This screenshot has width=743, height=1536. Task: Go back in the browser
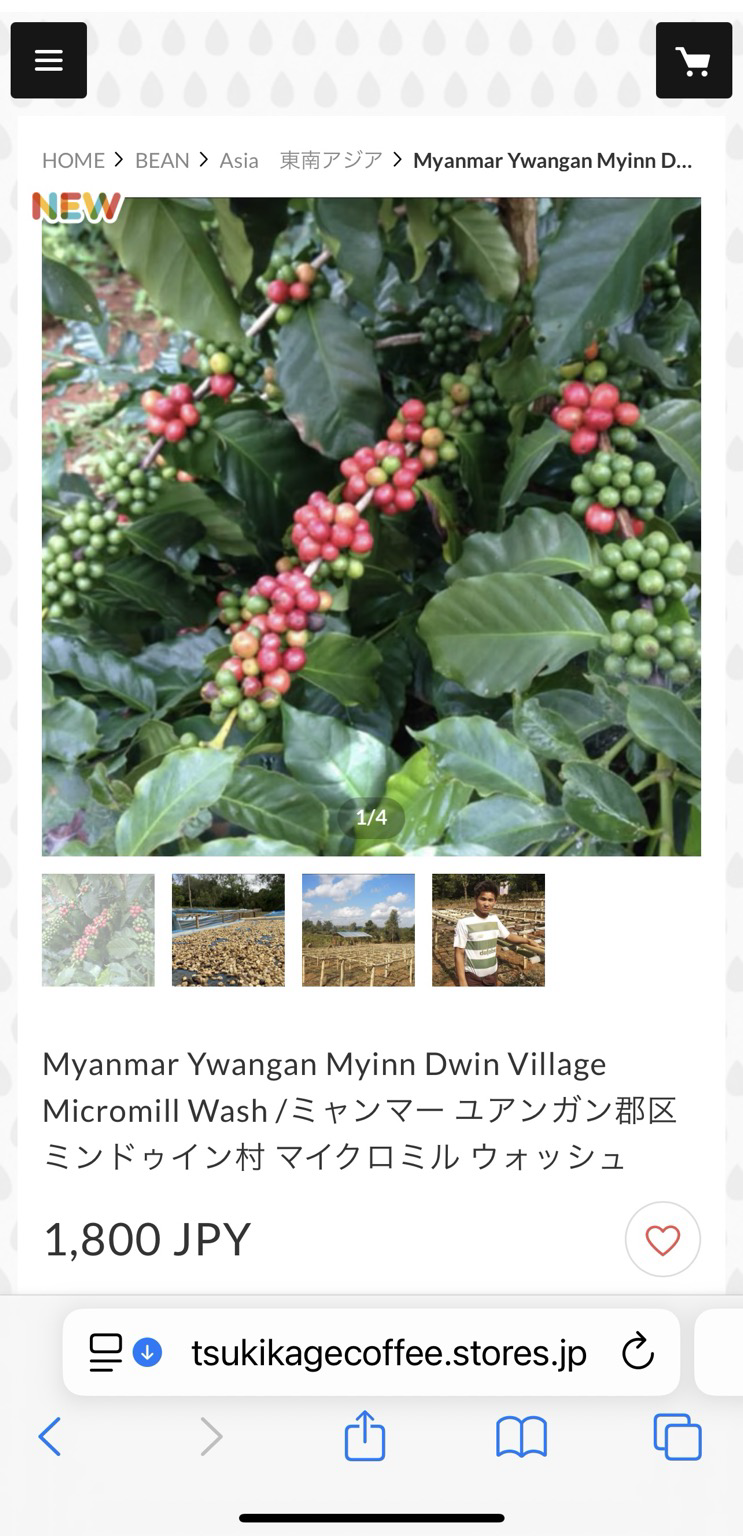[50, 1437]
